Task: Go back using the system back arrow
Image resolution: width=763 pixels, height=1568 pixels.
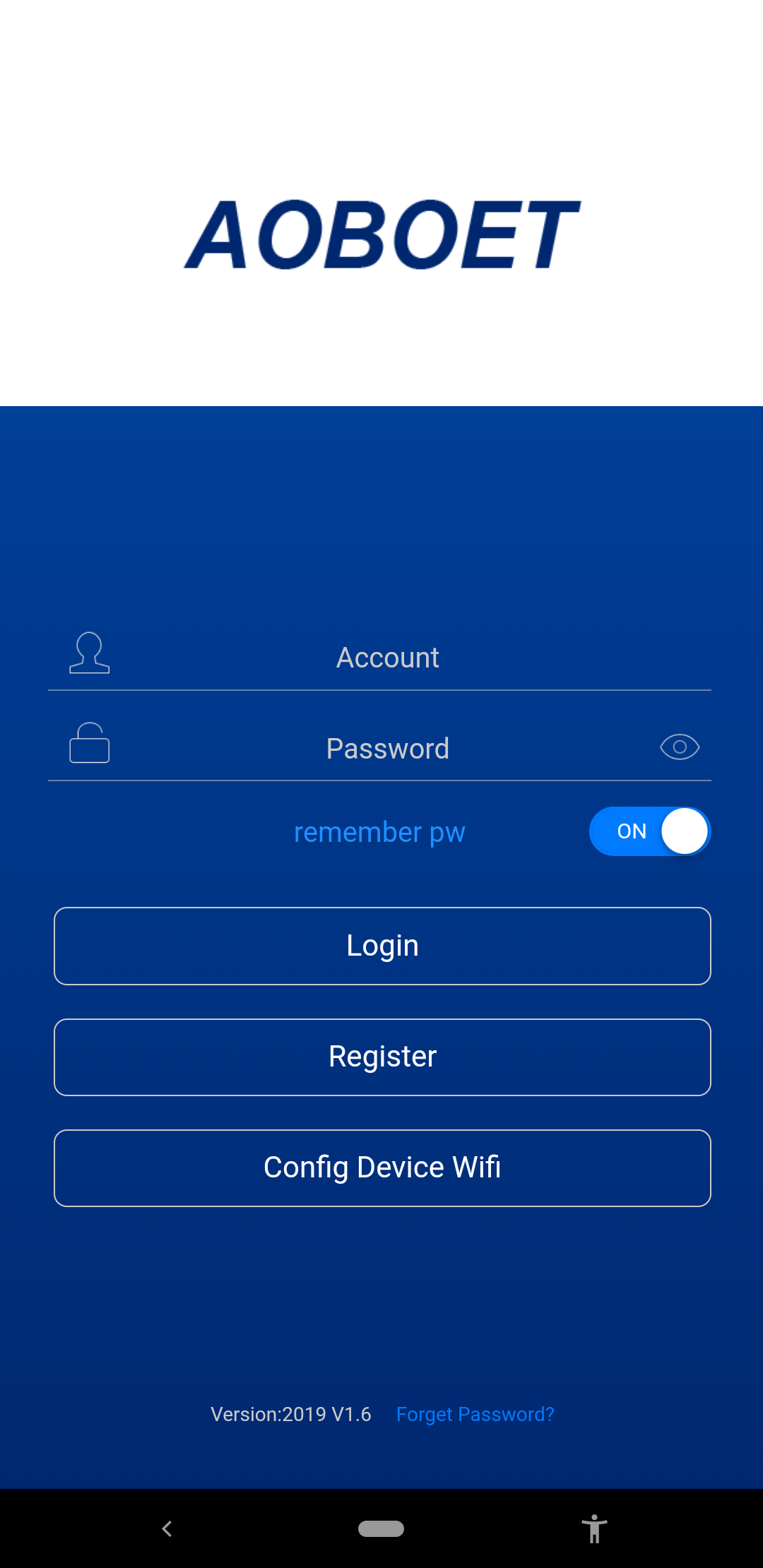Action: [167, 1528]
